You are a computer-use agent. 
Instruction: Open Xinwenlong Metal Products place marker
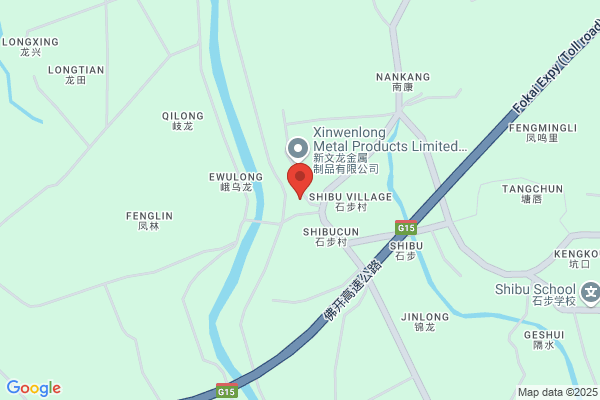tap(298, 149)
